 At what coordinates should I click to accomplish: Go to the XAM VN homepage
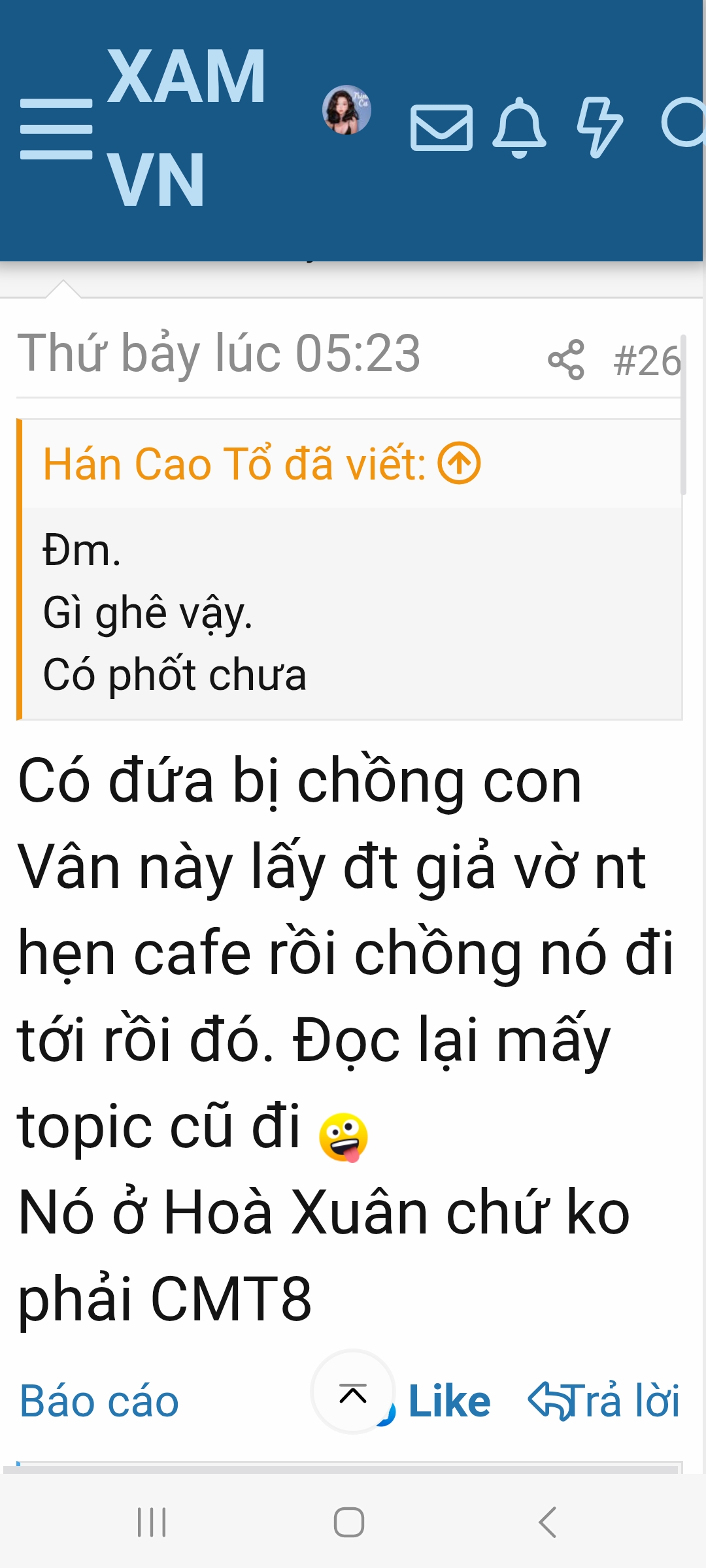pos(185,127)
